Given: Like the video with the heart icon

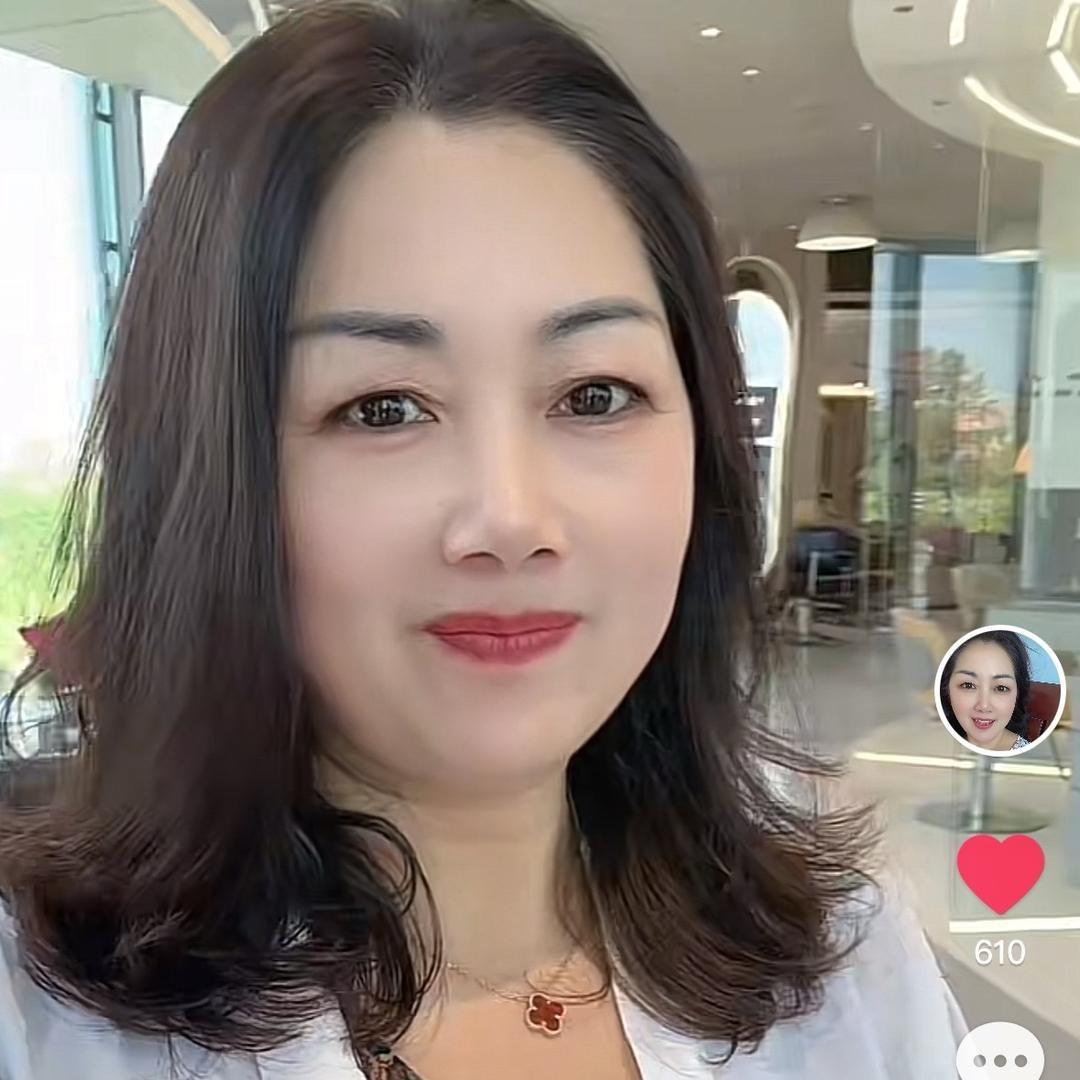Looking at the screenshot, I should click(x=1000, y=872).
